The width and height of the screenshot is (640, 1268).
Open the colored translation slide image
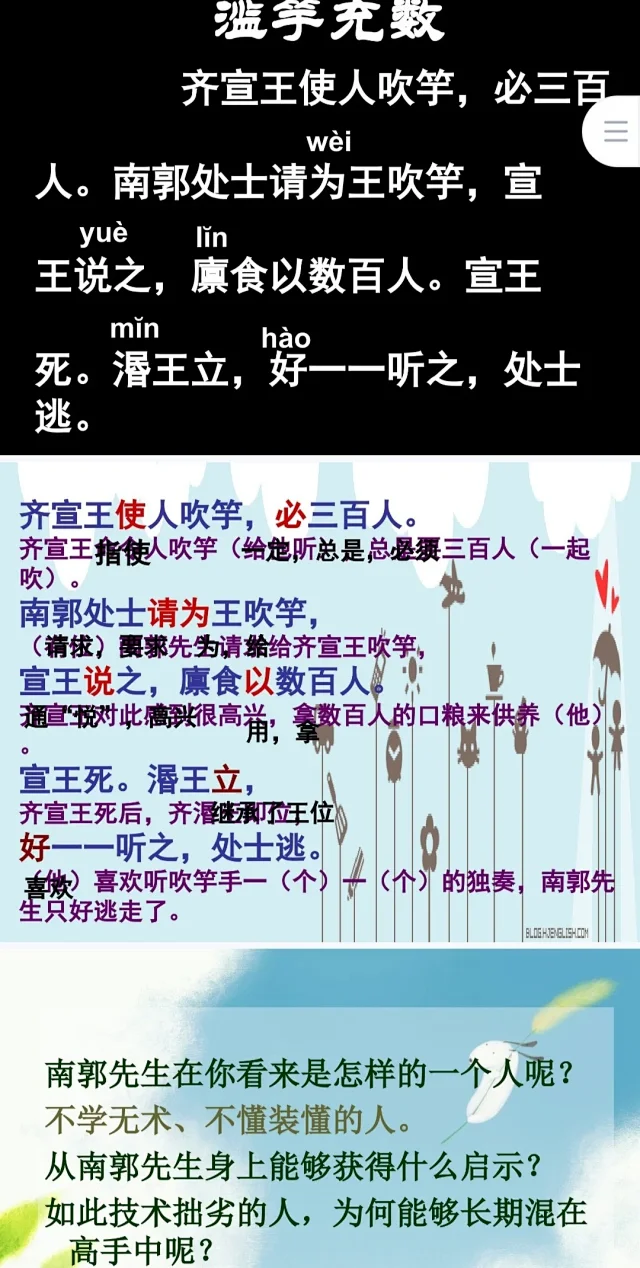[320, 700]
